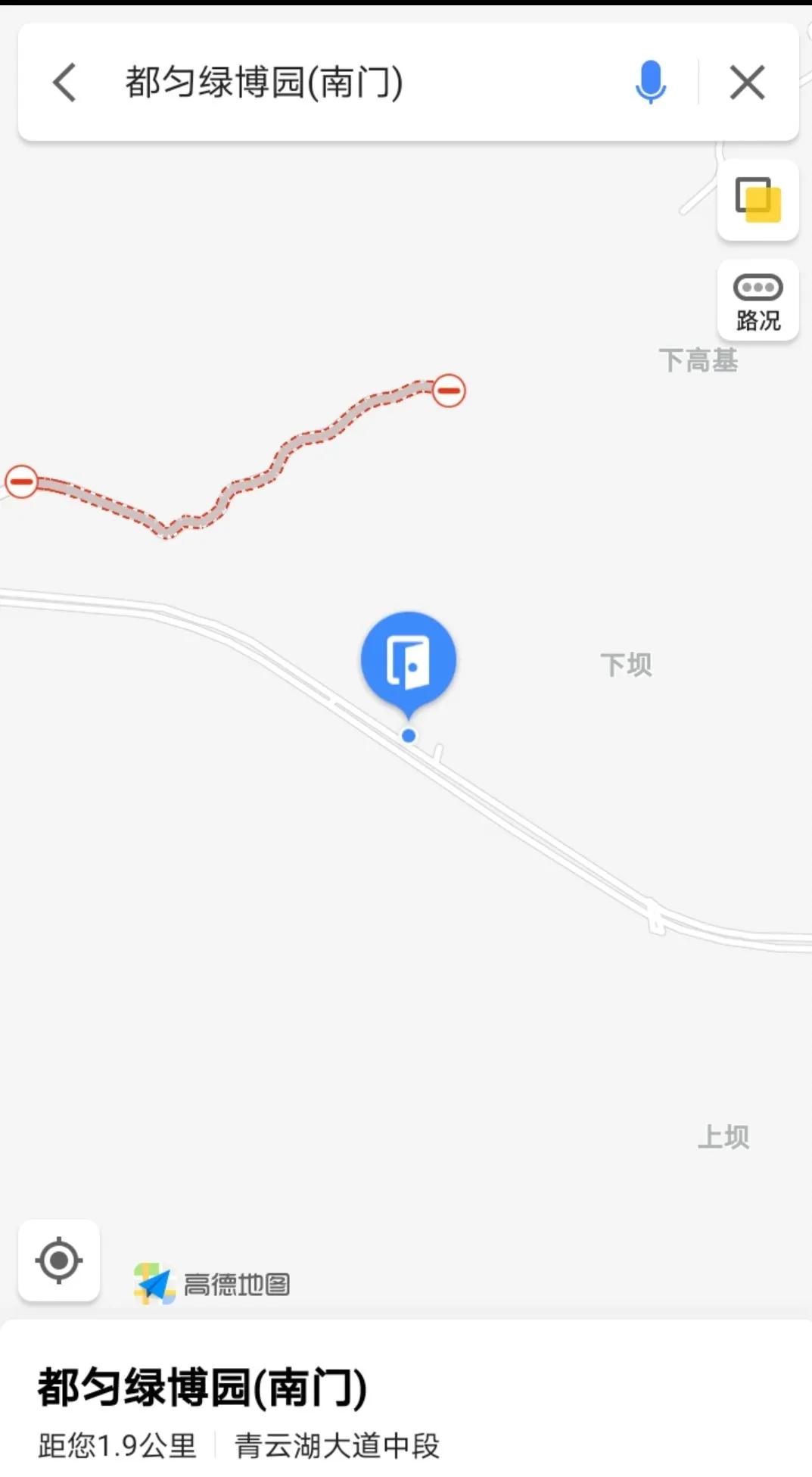Tap the 高德地图 logo
This screenshot has width=812, height=1477.
pos(214,1279)
